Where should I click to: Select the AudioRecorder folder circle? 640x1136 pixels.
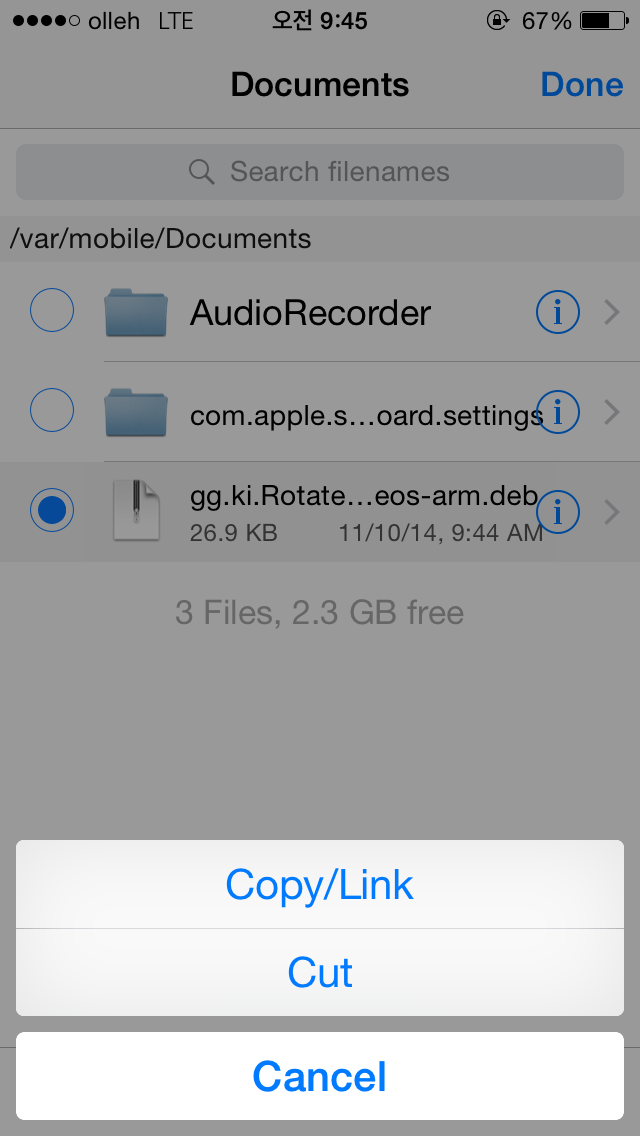(51, 311)
